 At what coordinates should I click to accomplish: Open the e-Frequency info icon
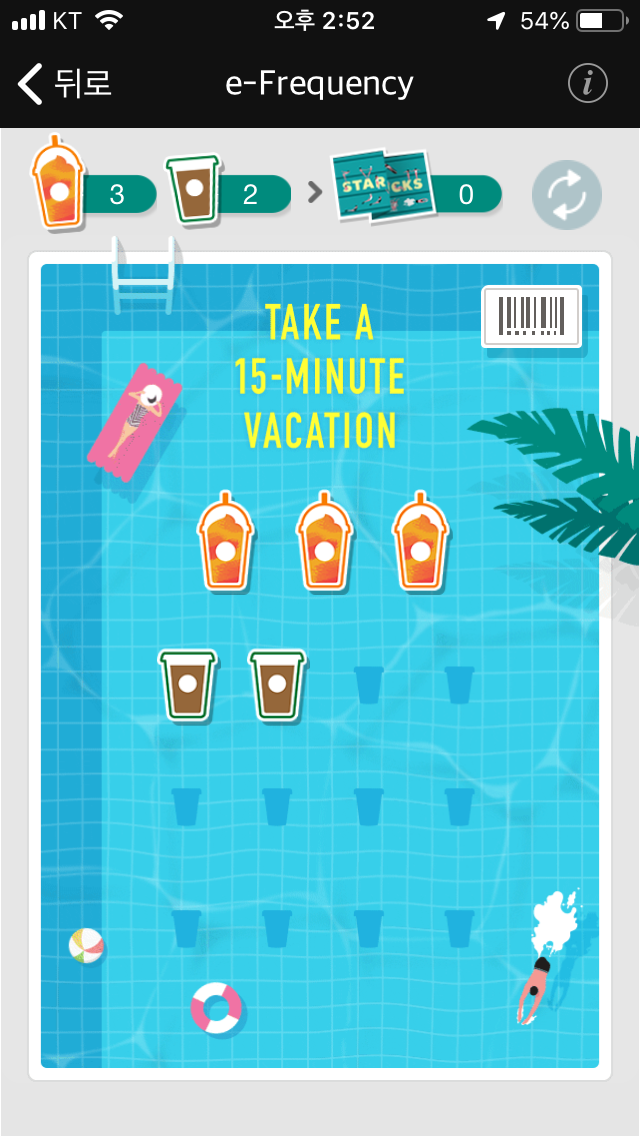588,84
